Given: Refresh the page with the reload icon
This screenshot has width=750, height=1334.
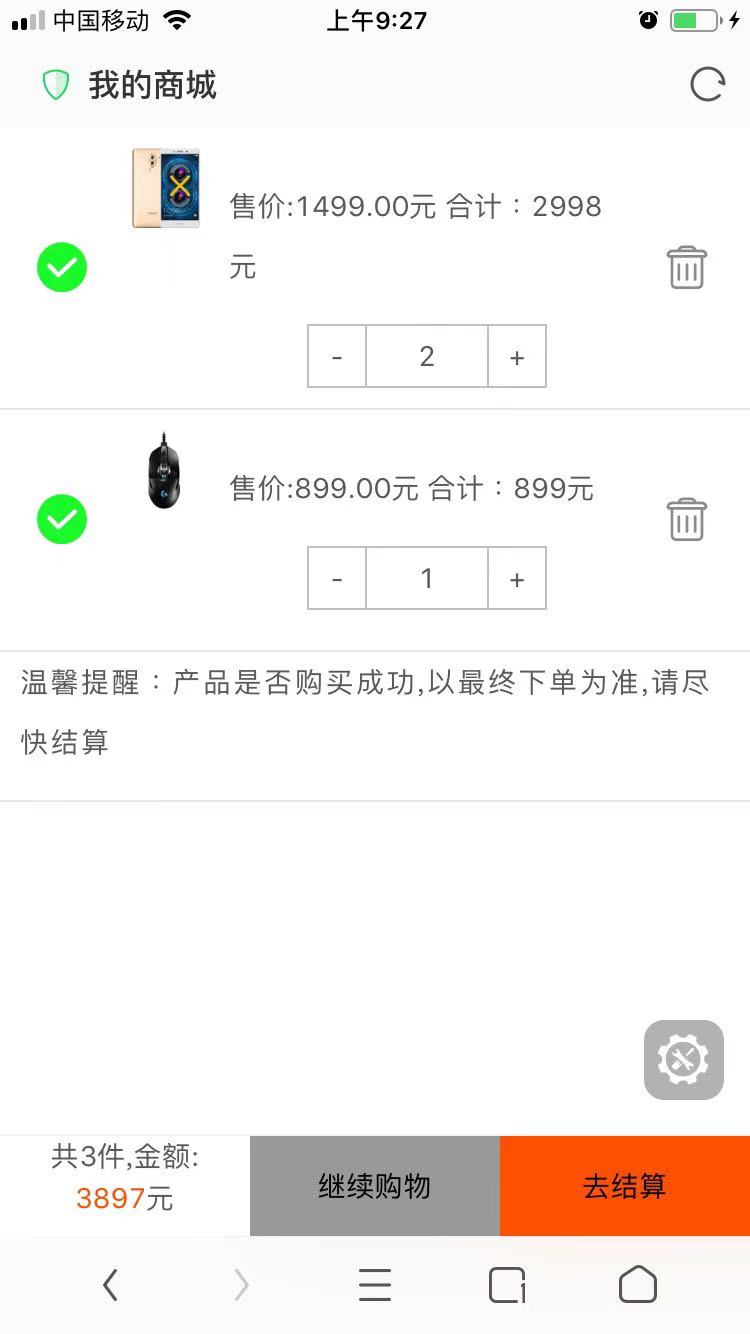Looking at the screenshot, I should [708, 85].
